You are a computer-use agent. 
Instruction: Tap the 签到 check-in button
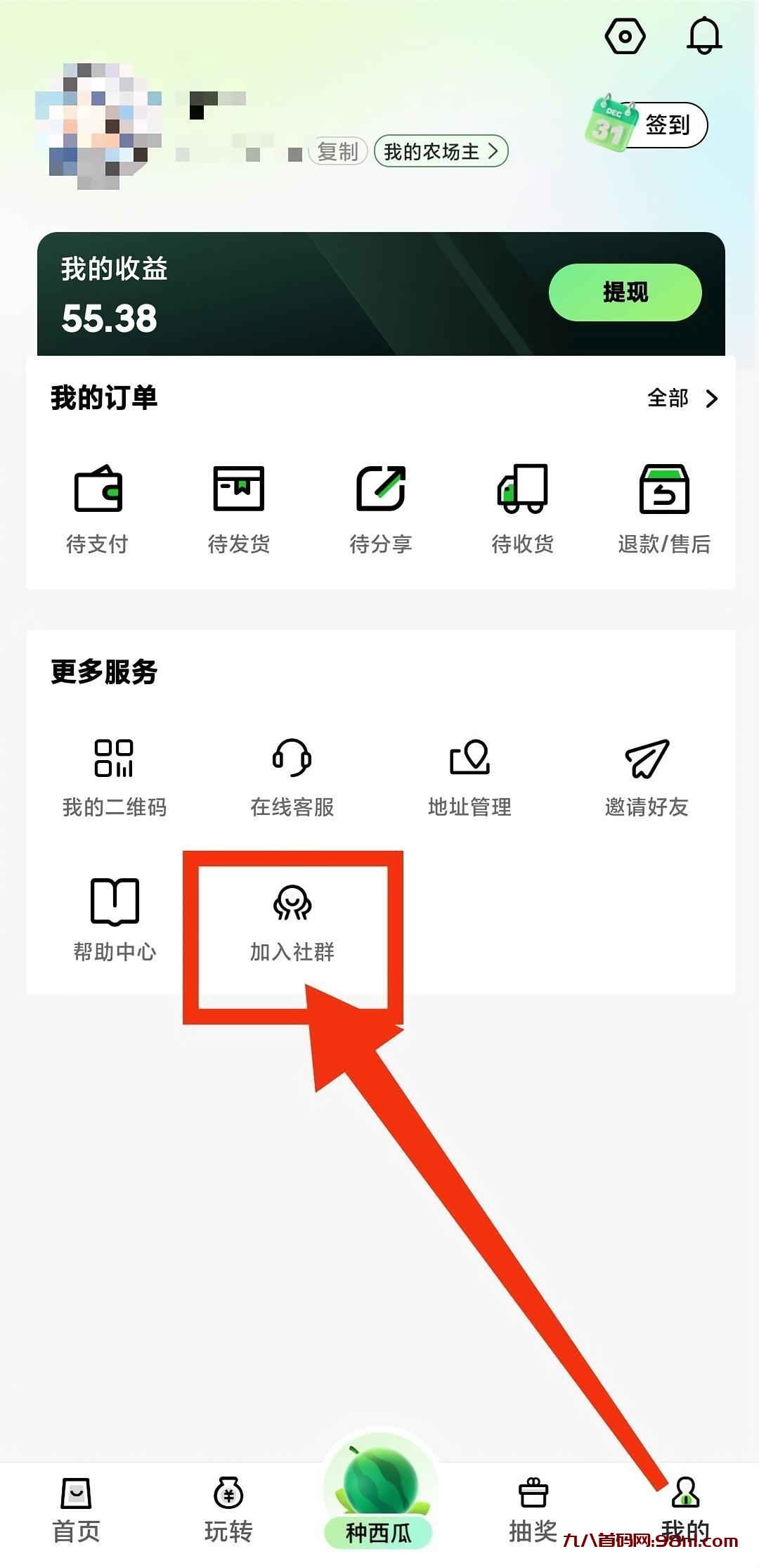point(648,125)
